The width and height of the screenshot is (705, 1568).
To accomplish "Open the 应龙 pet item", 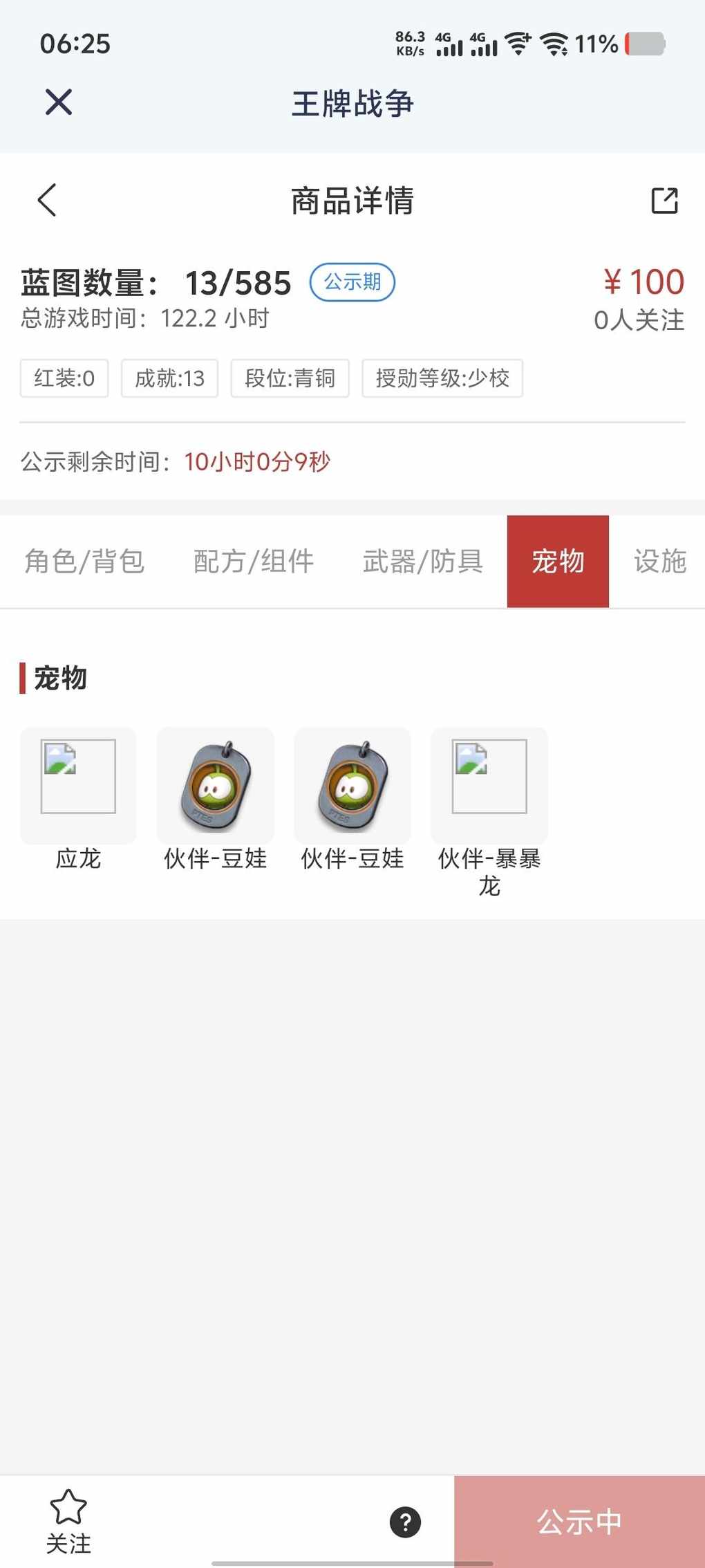I will (78, 786).
